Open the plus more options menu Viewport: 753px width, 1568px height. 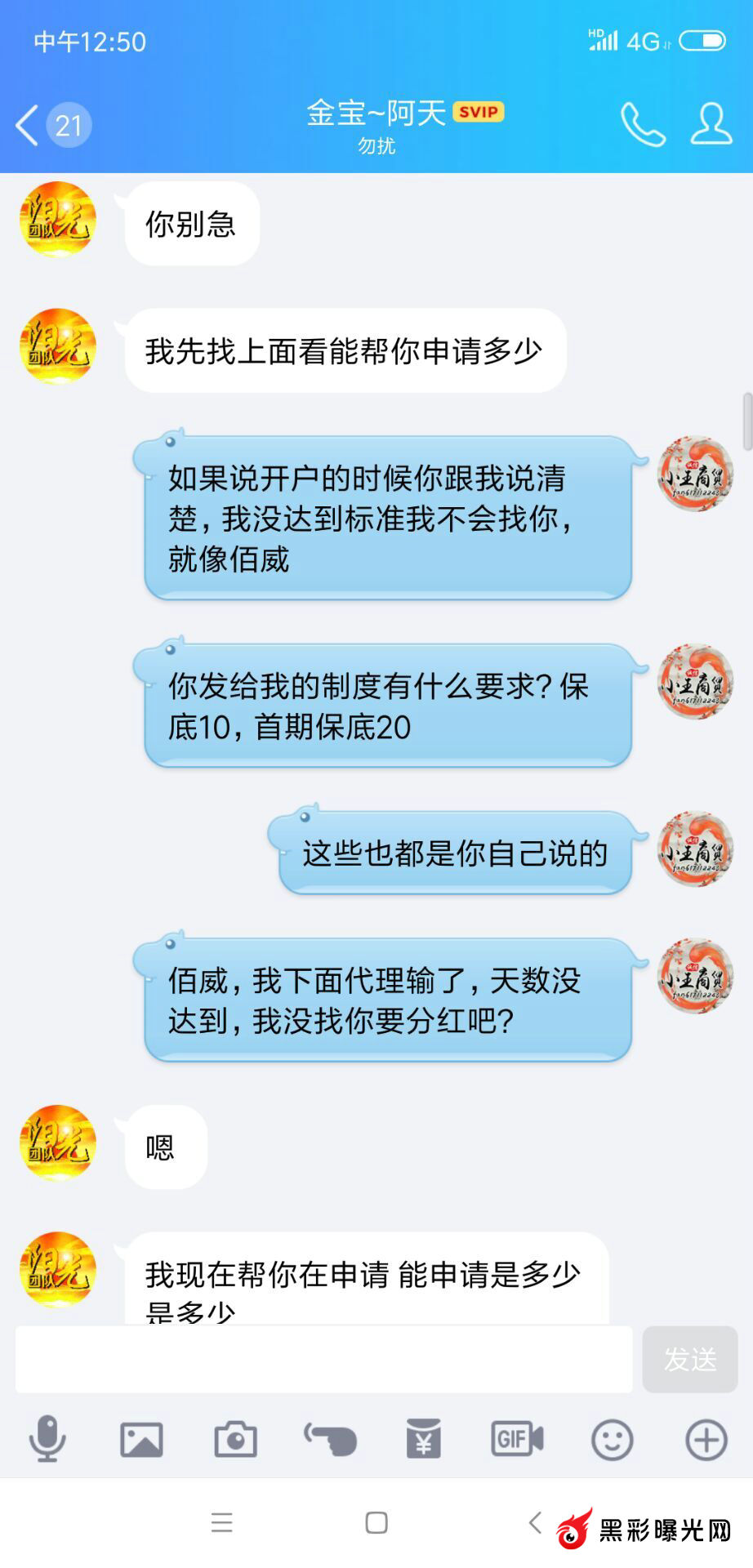point(706,1439)
